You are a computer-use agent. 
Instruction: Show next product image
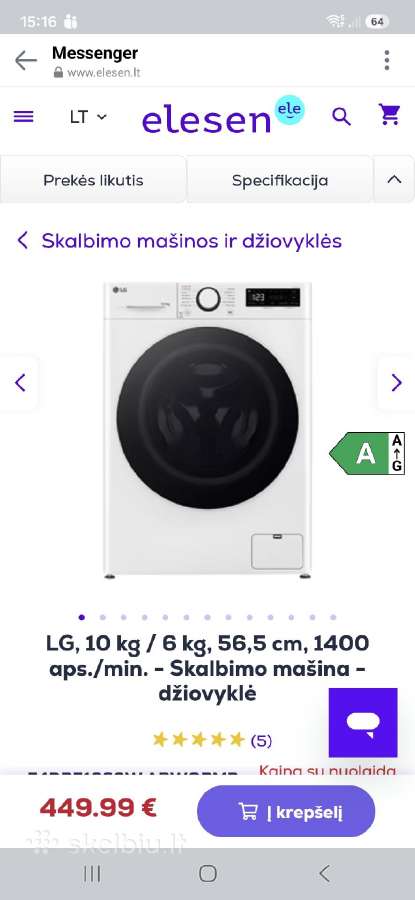pyautogui.click(x=396, y=382)
